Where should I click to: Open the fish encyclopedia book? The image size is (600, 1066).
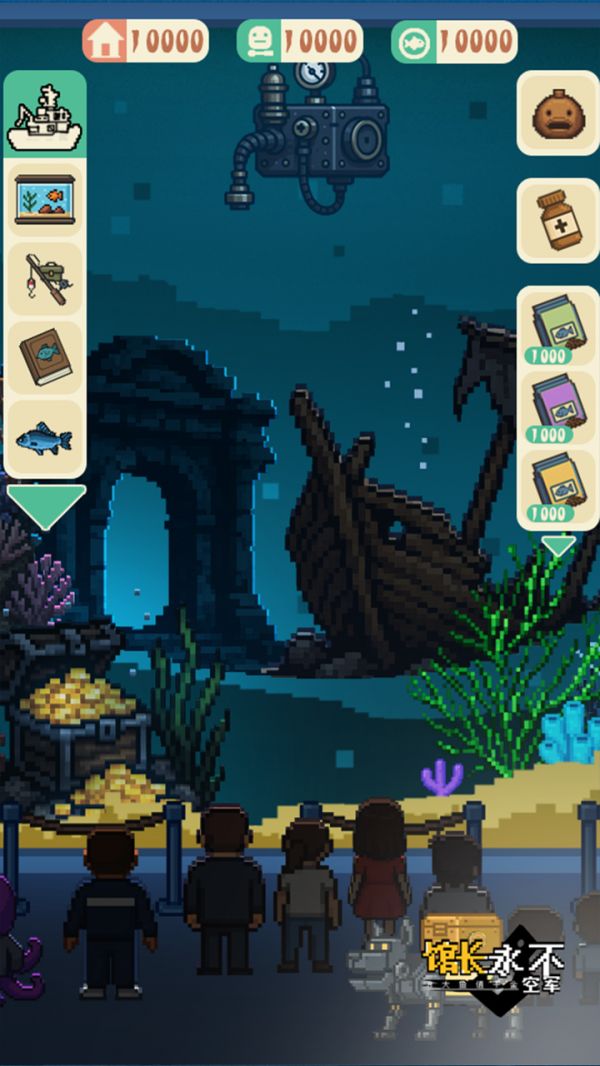coord(45,358)
